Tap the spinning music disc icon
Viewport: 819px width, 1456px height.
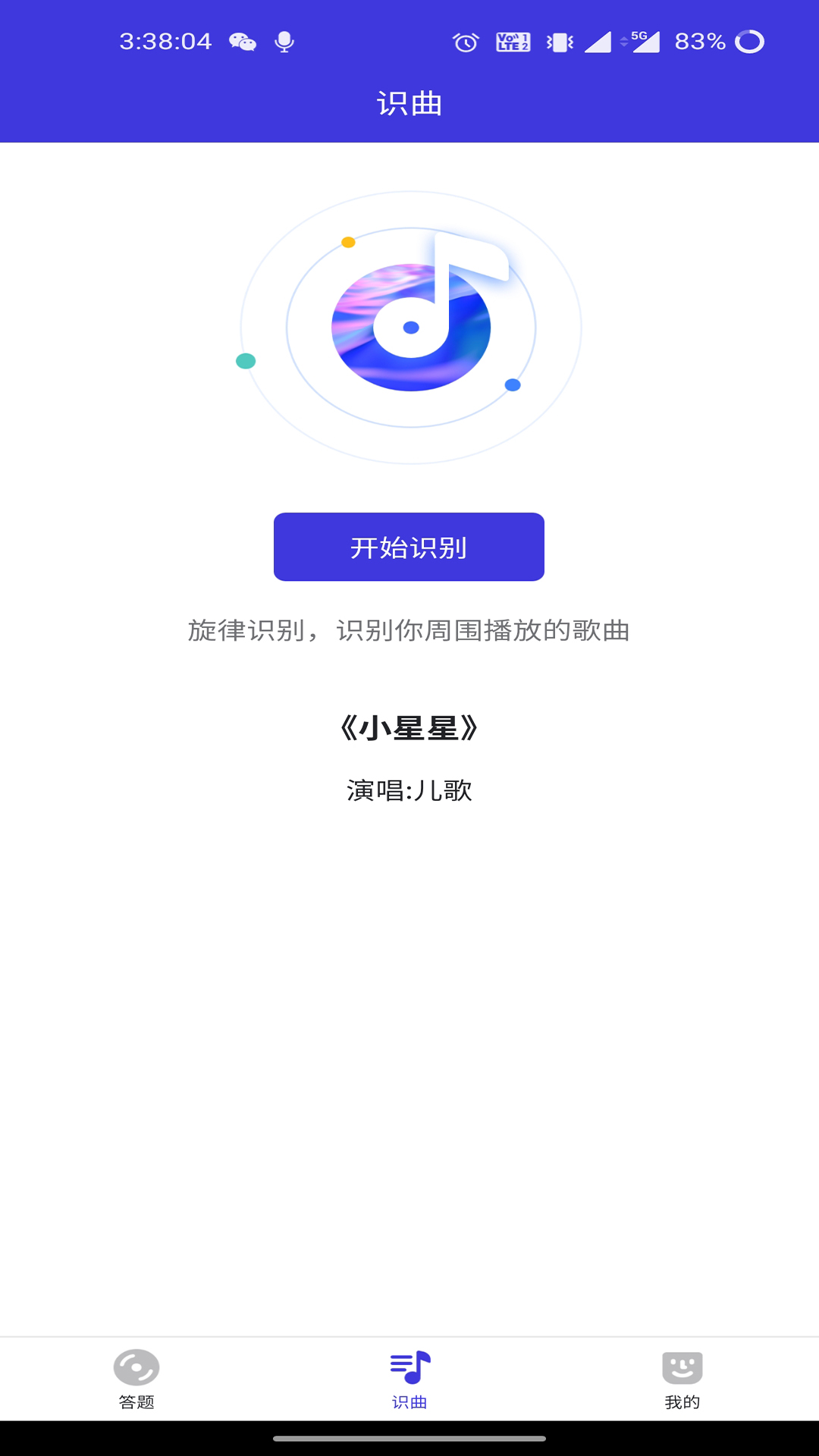pos(409,326)
